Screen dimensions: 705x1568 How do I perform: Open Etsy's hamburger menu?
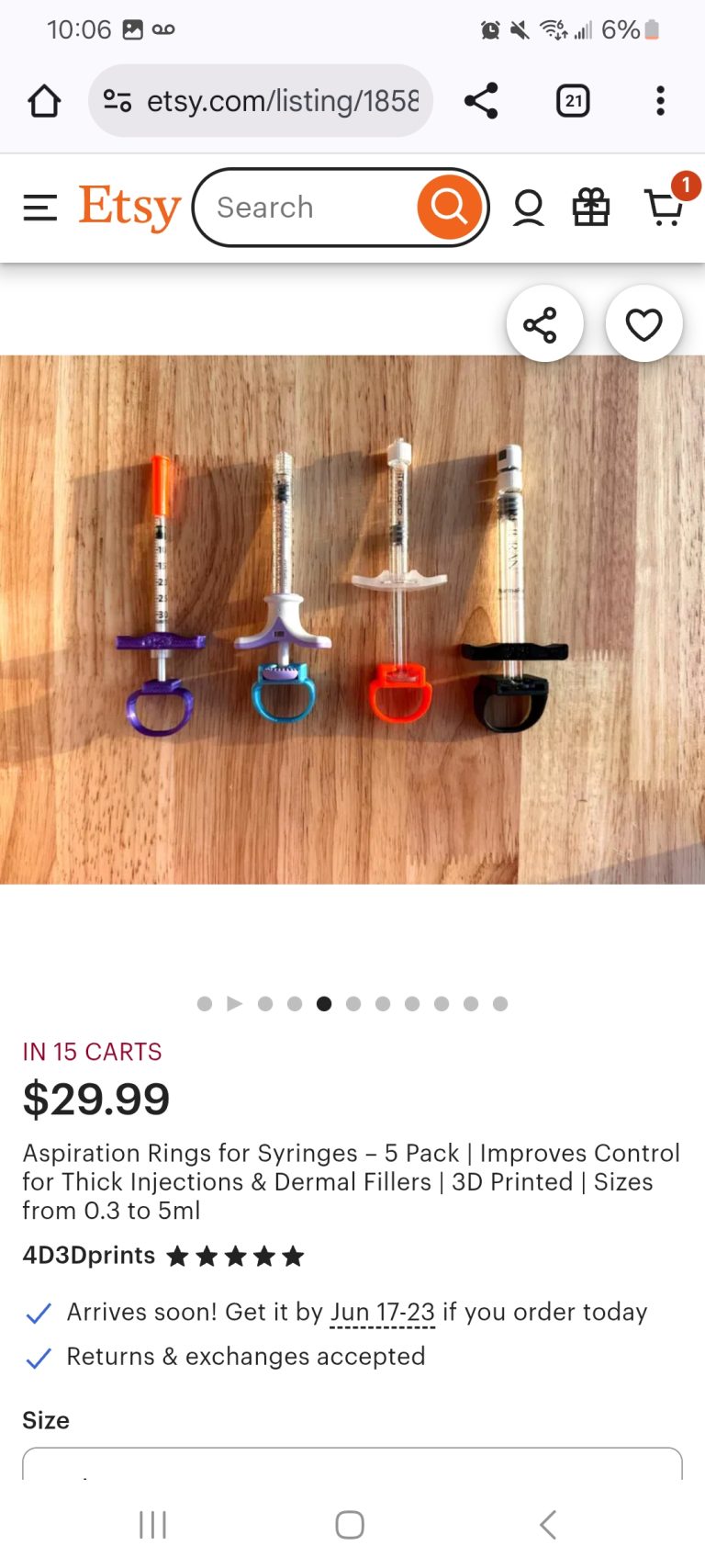point(39,208)
